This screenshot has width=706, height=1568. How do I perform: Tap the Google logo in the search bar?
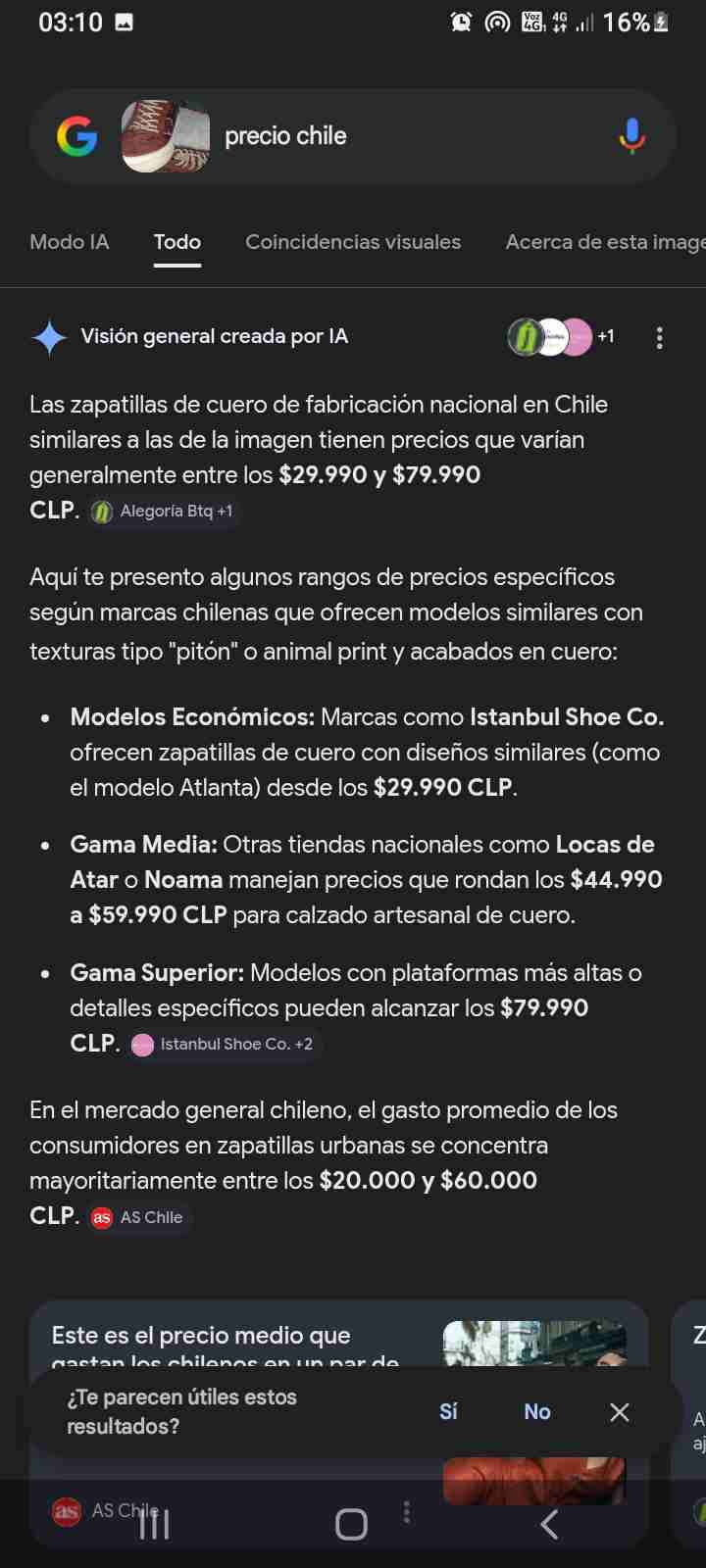tap(76, 136)
